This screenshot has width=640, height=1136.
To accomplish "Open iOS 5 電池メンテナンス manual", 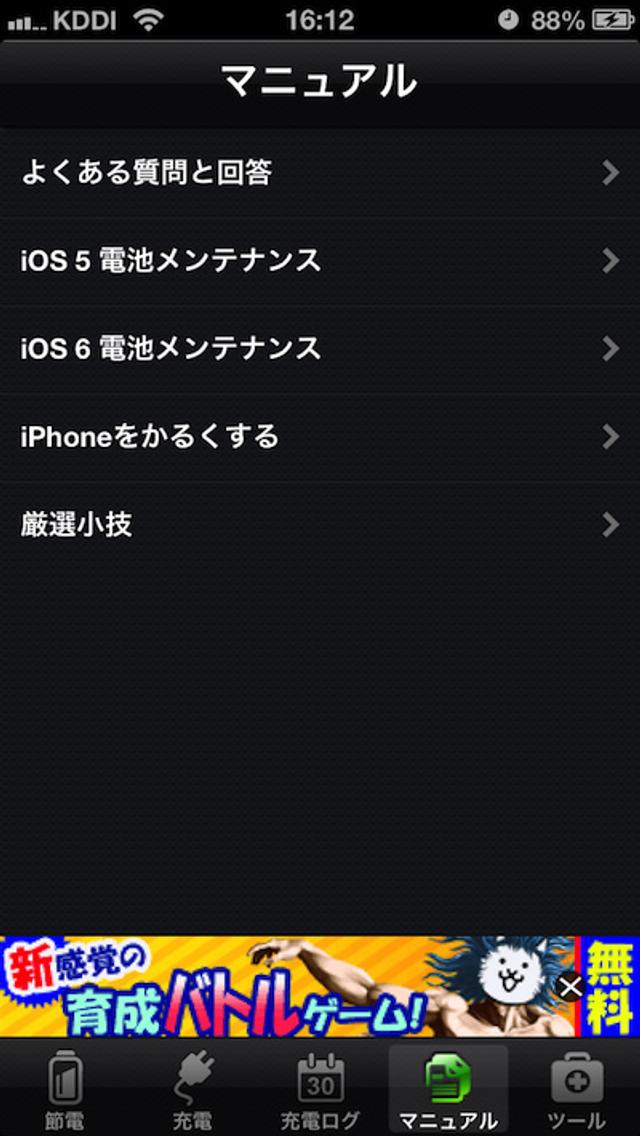I will pyautogui.click(x=320, y=261).
